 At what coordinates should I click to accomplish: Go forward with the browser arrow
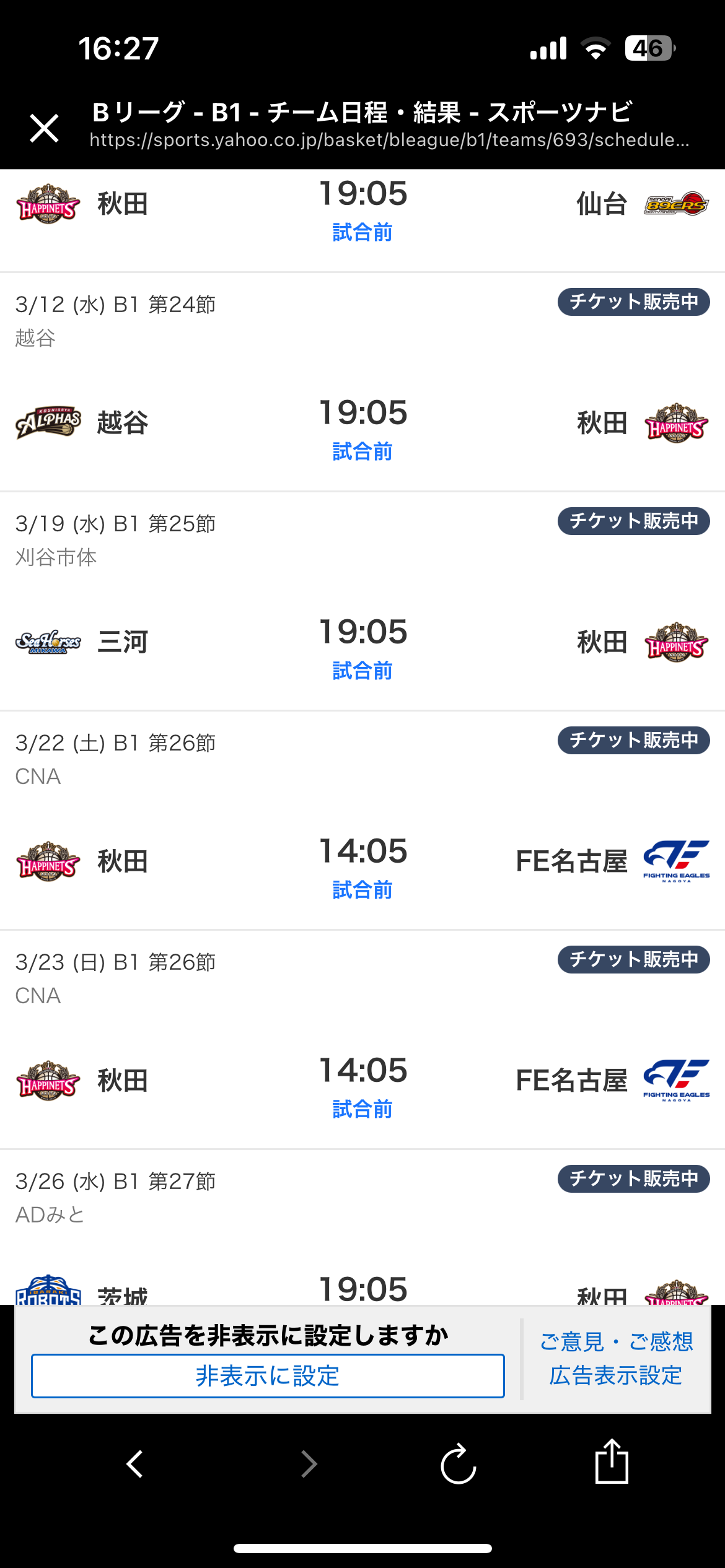tap(309, 1464)
